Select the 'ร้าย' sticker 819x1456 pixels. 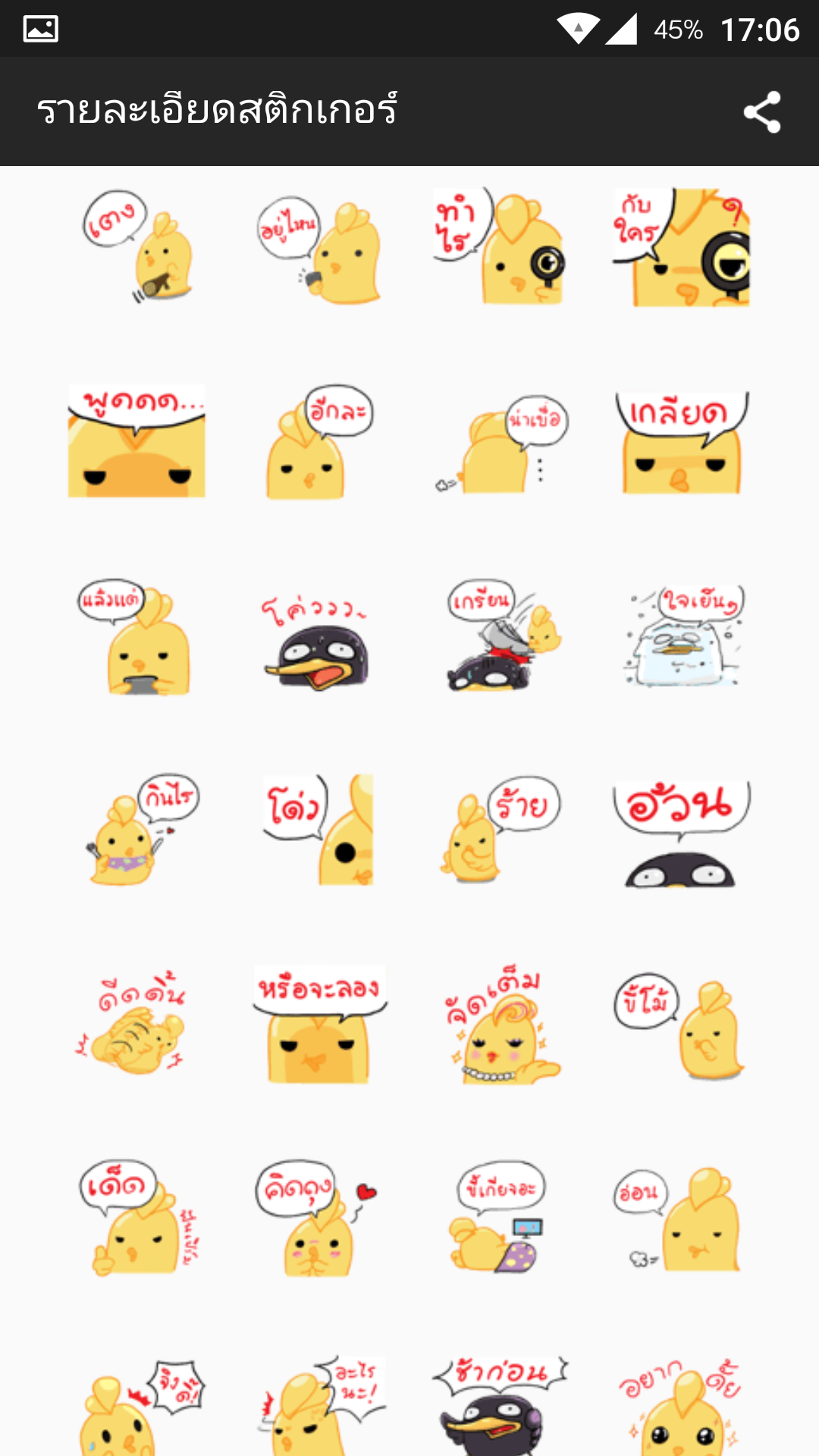(499, 830)
